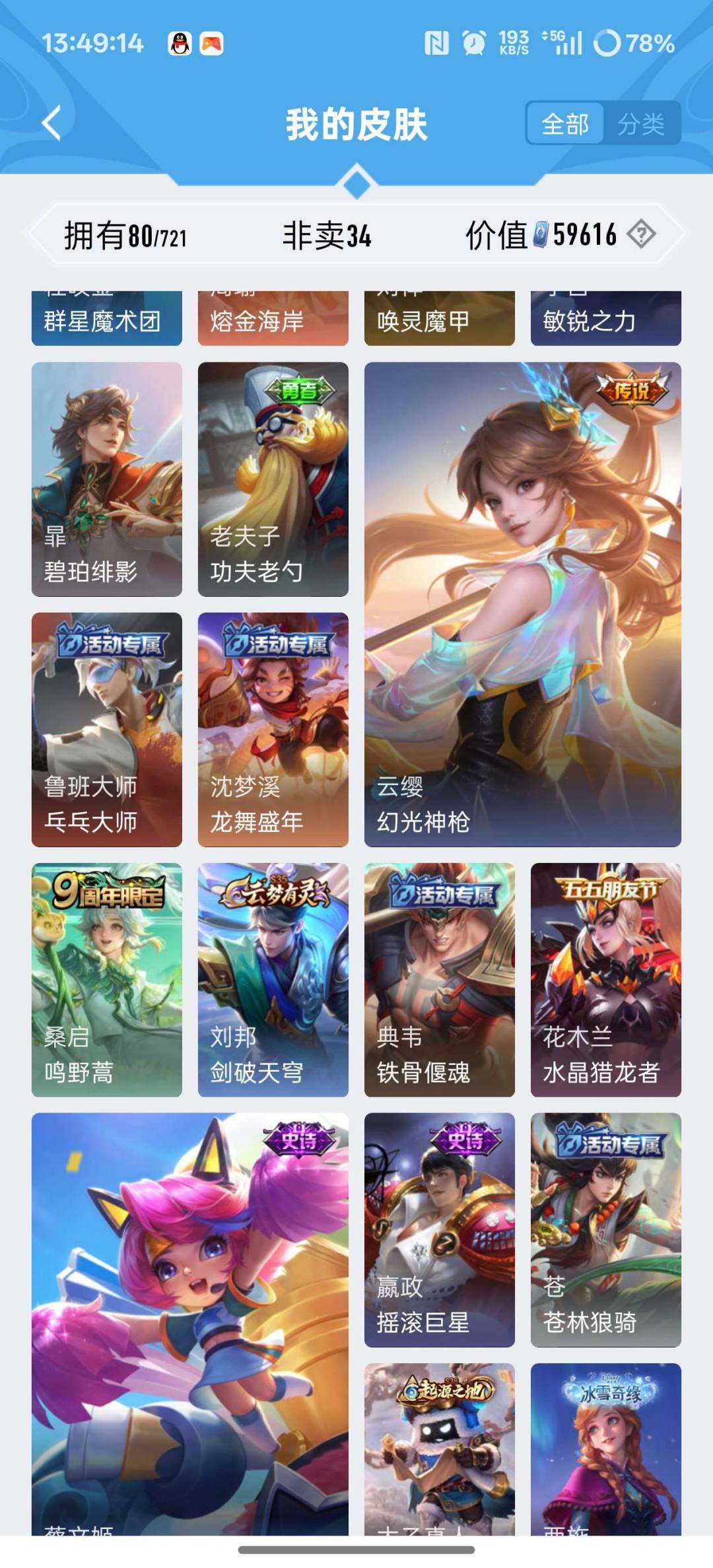Select the 全部 tab
The image size is (713, 1568).
click(566, 124)
